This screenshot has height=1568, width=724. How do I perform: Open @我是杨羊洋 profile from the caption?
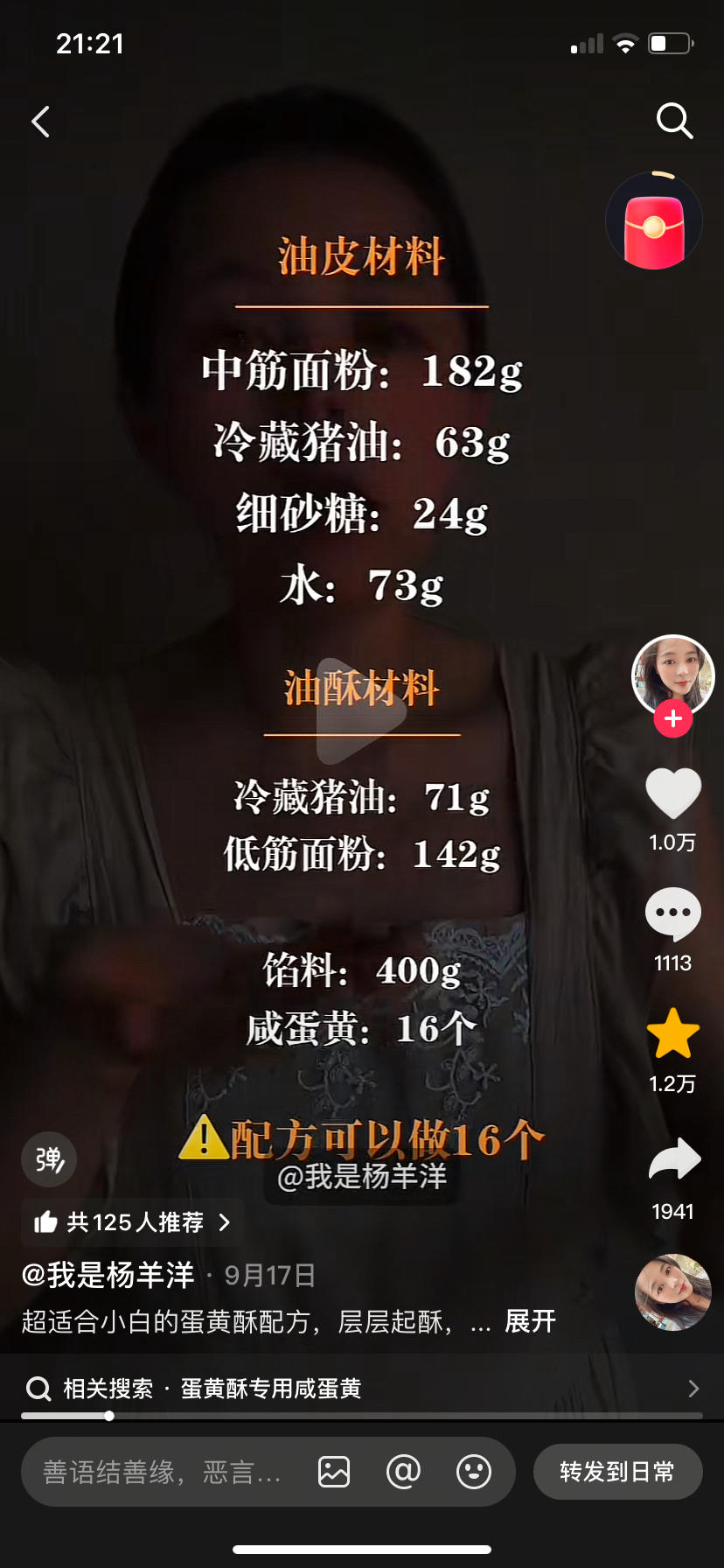click(108, 1276)
